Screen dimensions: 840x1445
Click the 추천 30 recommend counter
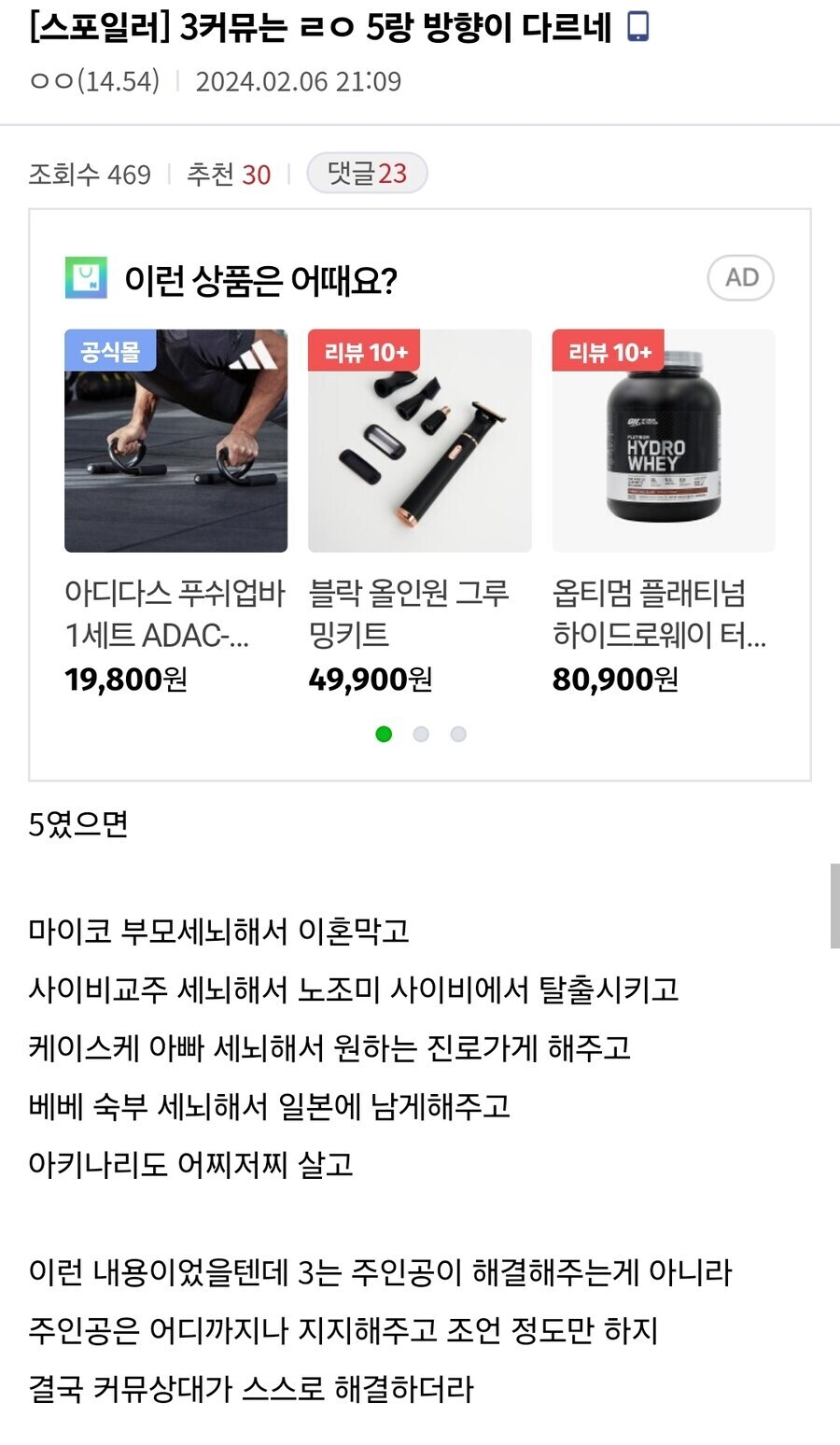(x=231, y=174)
